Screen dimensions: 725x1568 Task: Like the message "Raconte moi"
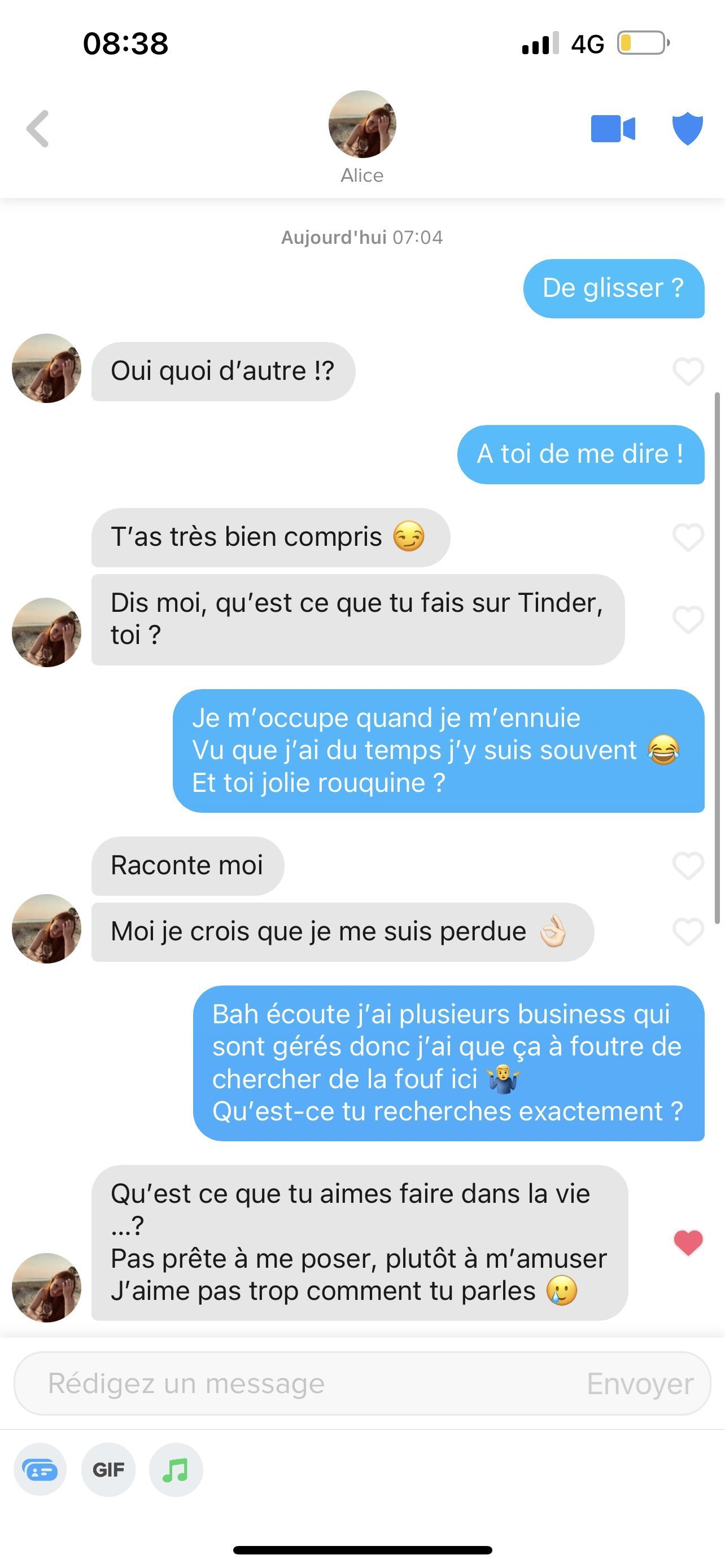pos(688,865)
